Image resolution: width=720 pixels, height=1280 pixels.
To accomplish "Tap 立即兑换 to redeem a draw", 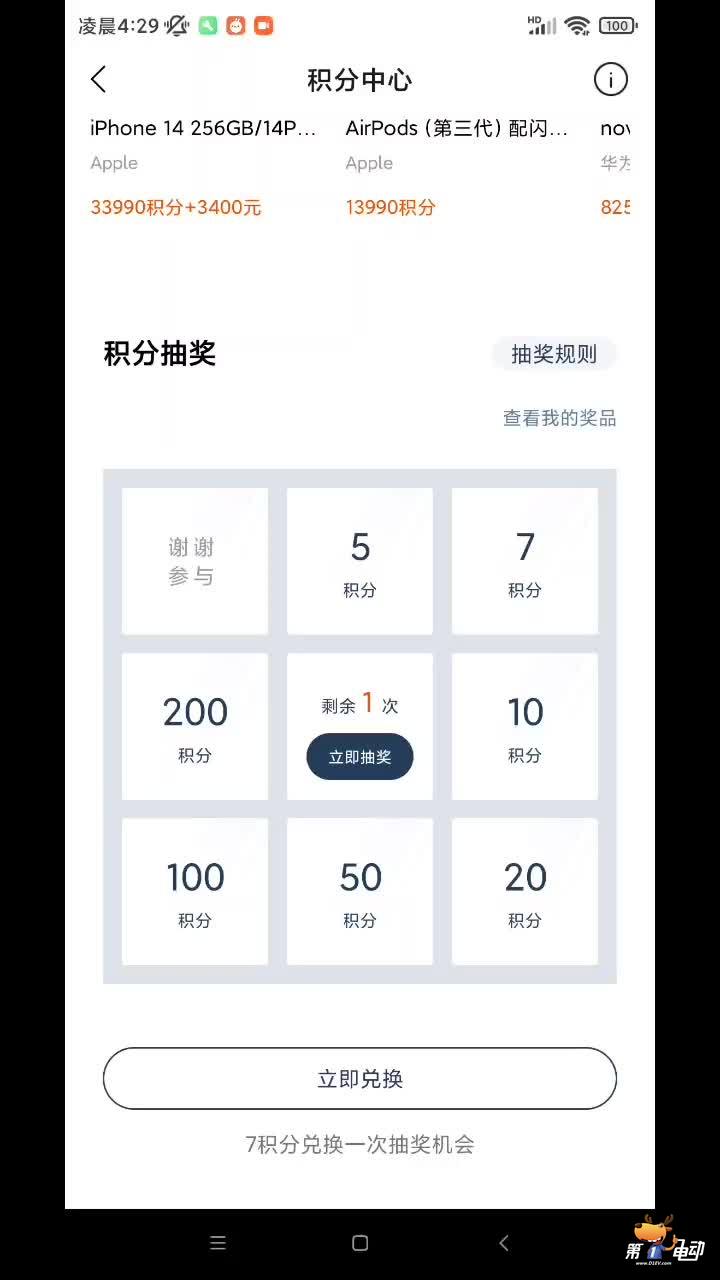I will point(360,1079).
